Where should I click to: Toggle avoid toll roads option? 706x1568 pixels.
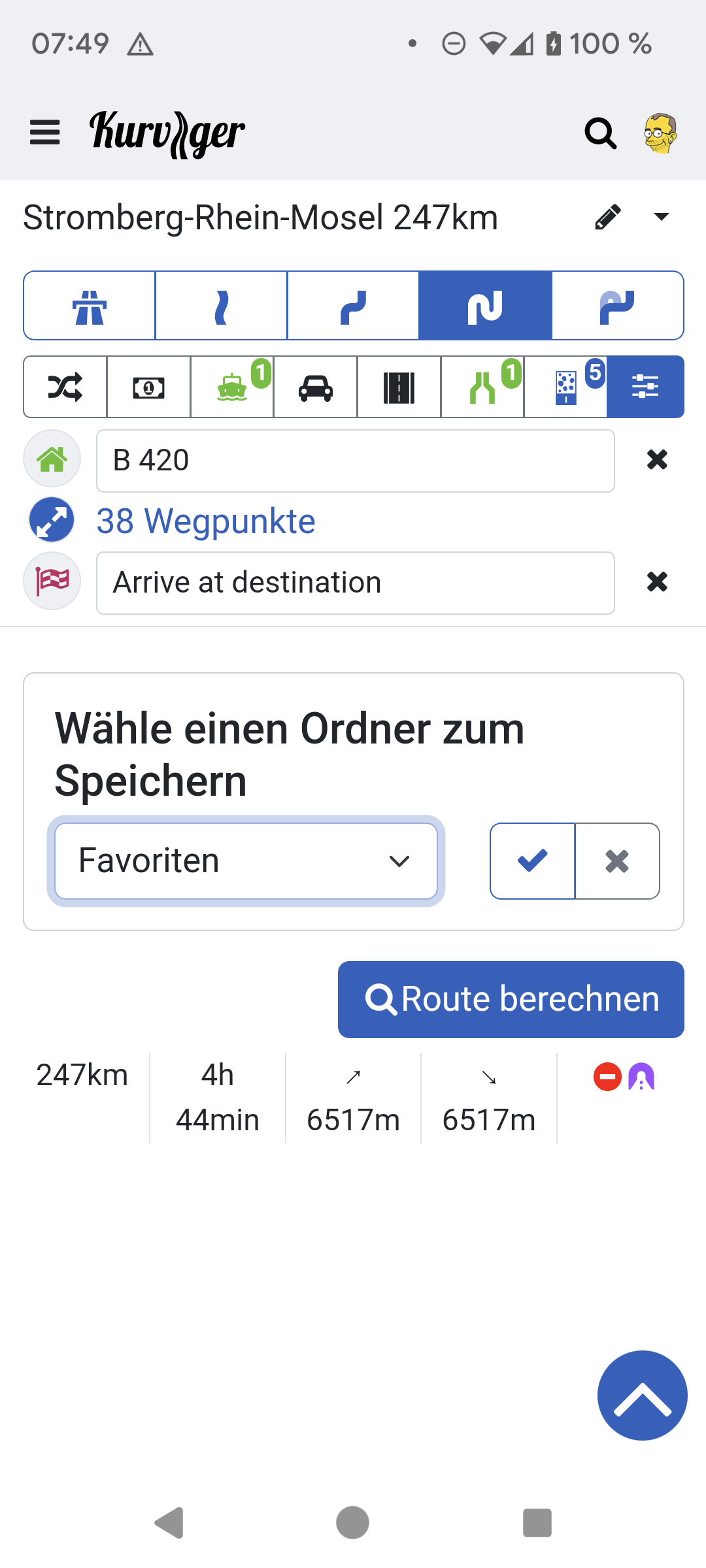pos(148,387)
